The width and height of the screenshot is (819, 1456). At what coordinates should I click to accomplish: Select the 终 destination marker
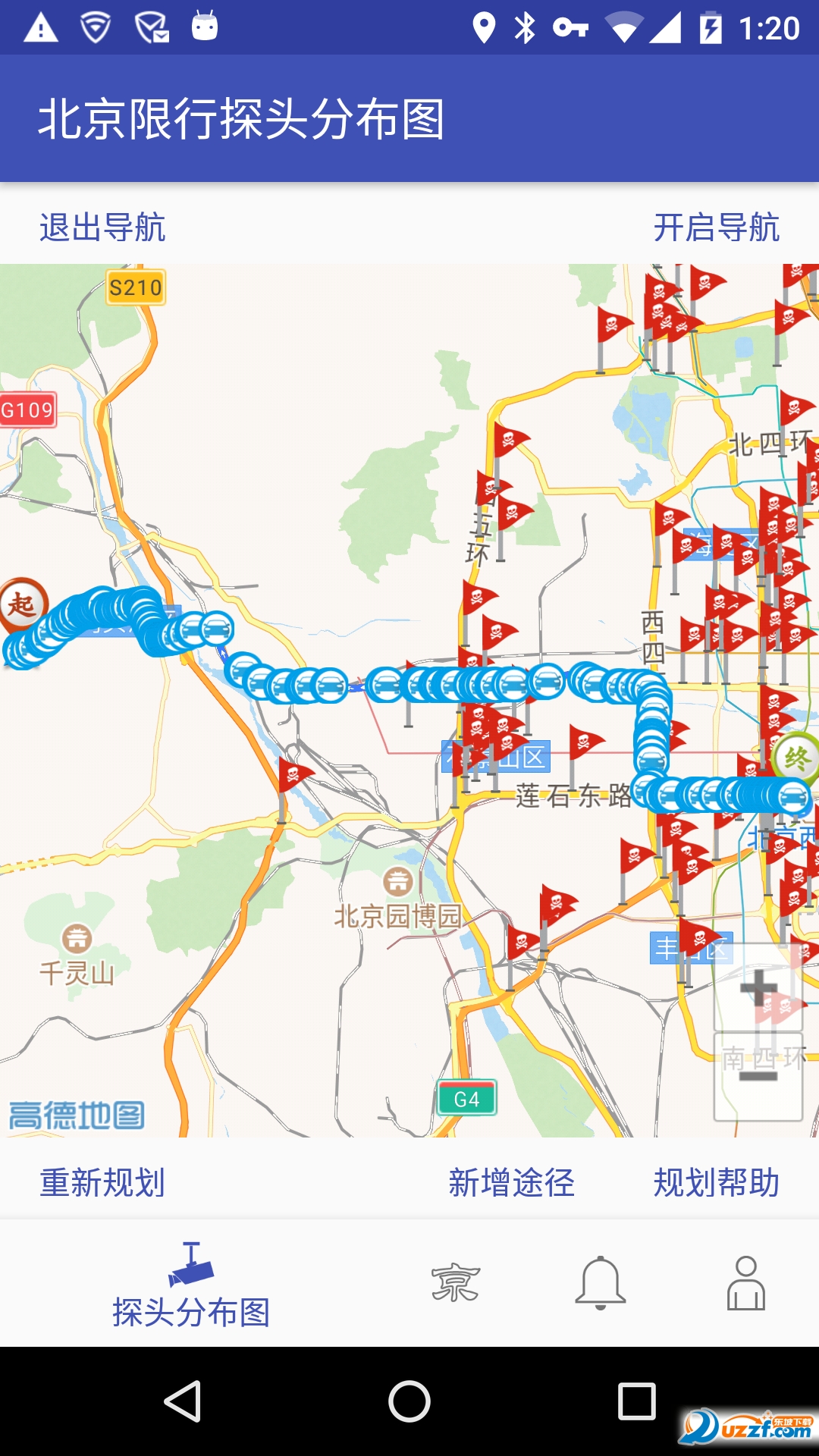pos(796,757)
